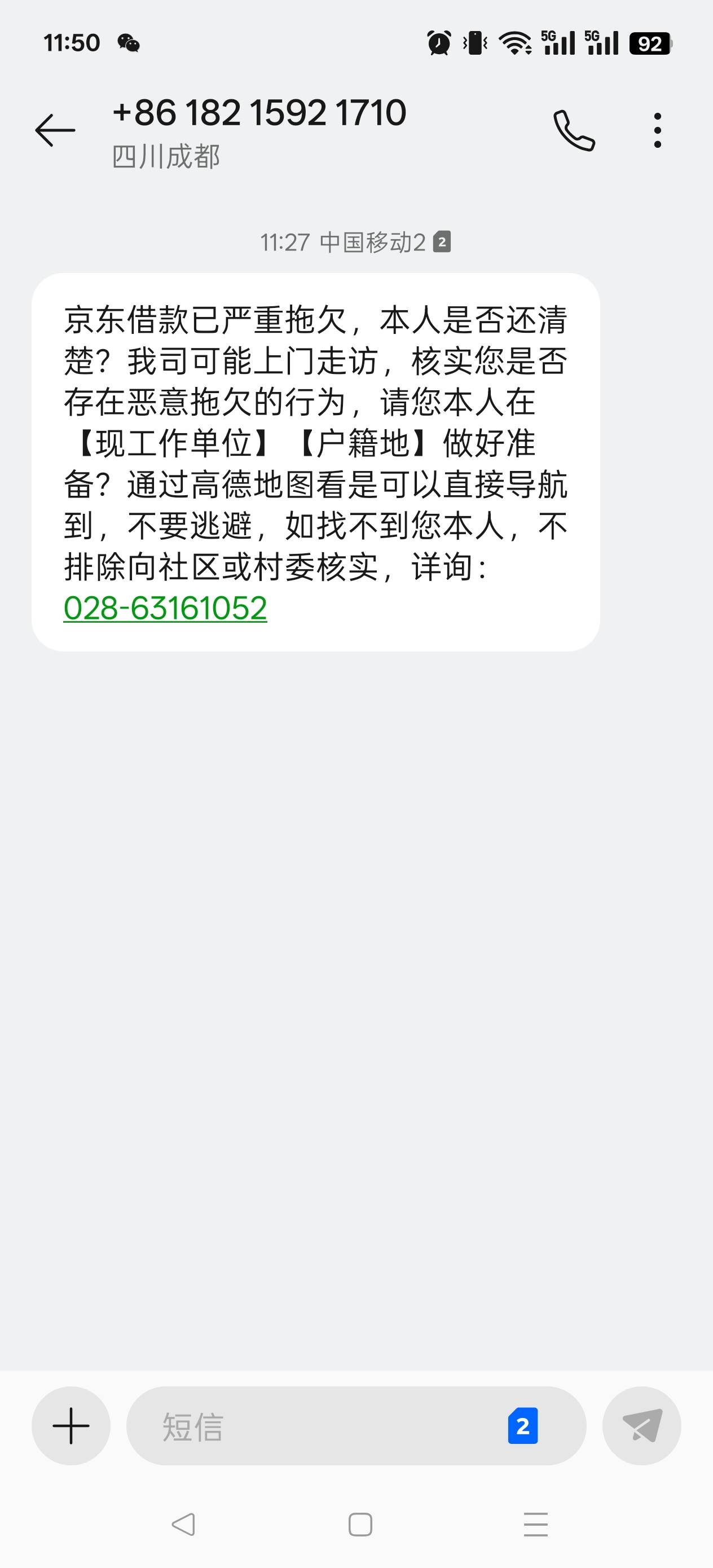Tap the system back triangle button
Screen dimensions: 713x1568
tap(183, 1524)
